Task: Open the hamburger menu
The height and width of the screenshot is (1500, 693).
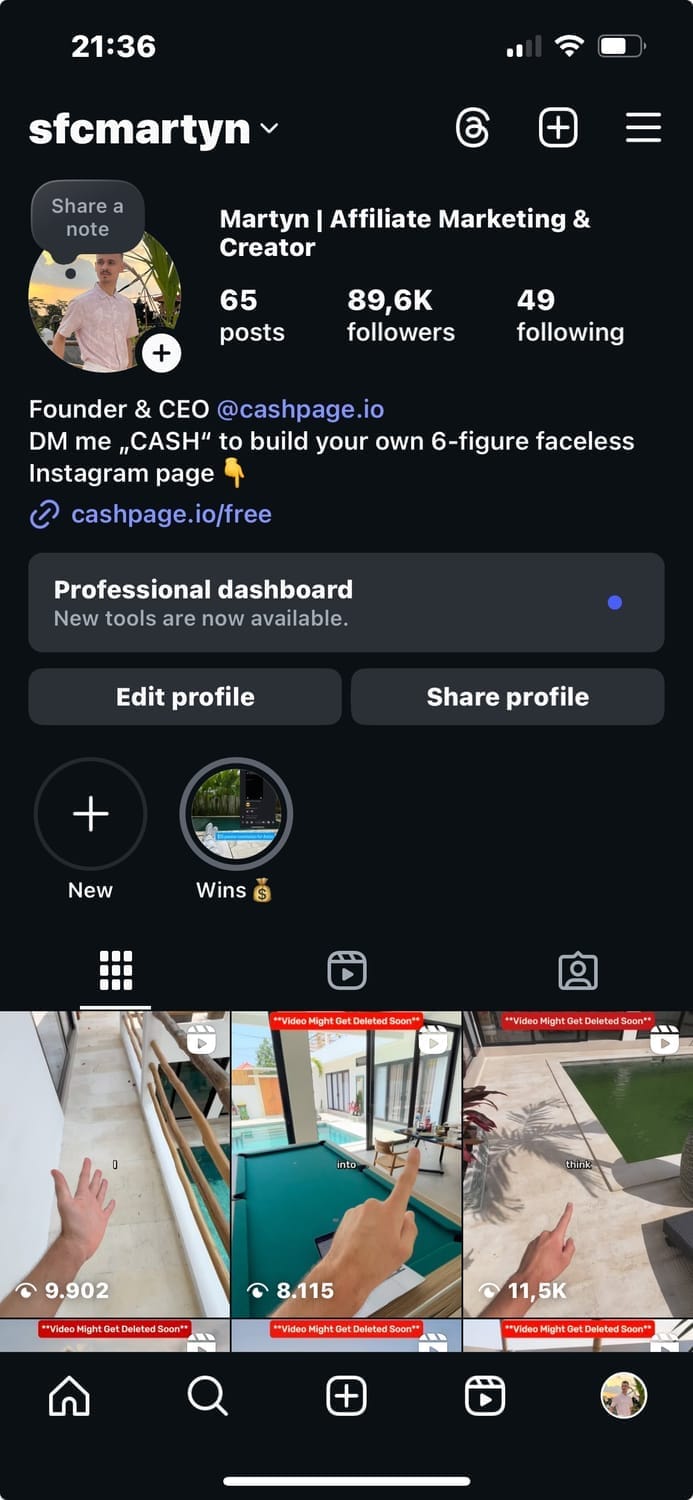Action: (643, 128)
